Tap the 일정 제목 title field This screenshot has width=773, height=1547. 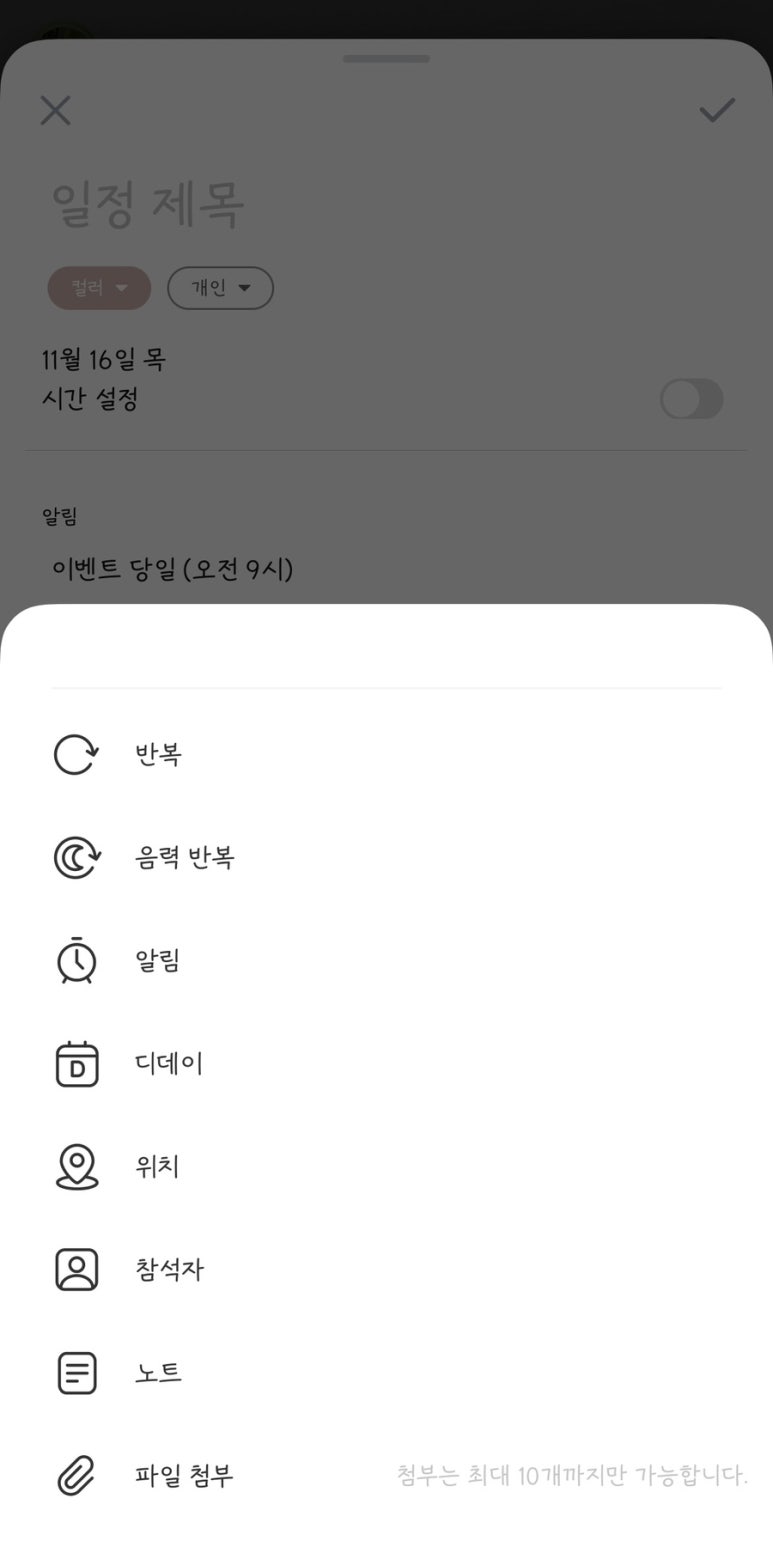tap(148, 204)
